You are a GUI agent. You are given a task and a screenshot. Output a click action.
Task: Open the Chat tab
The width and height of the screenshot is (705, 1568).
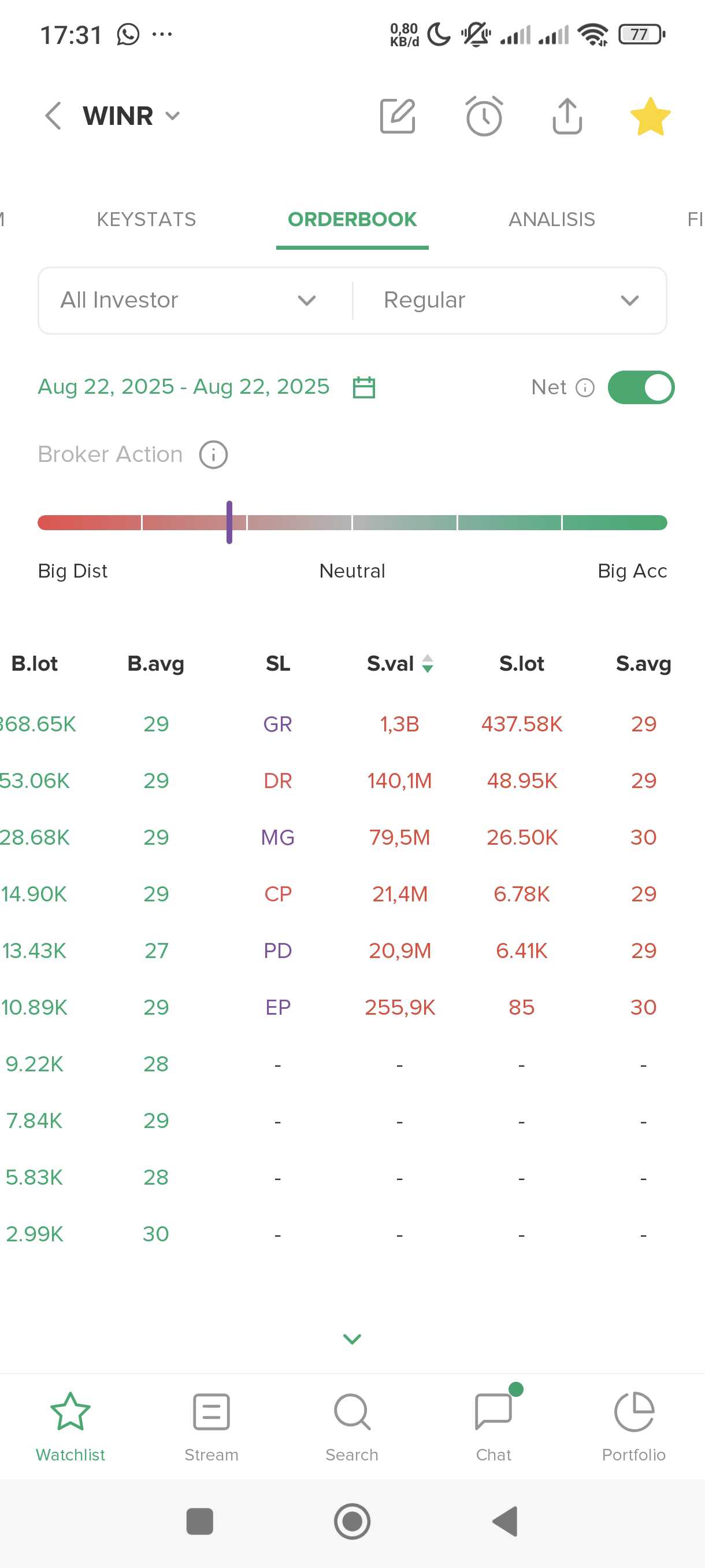493,1428
